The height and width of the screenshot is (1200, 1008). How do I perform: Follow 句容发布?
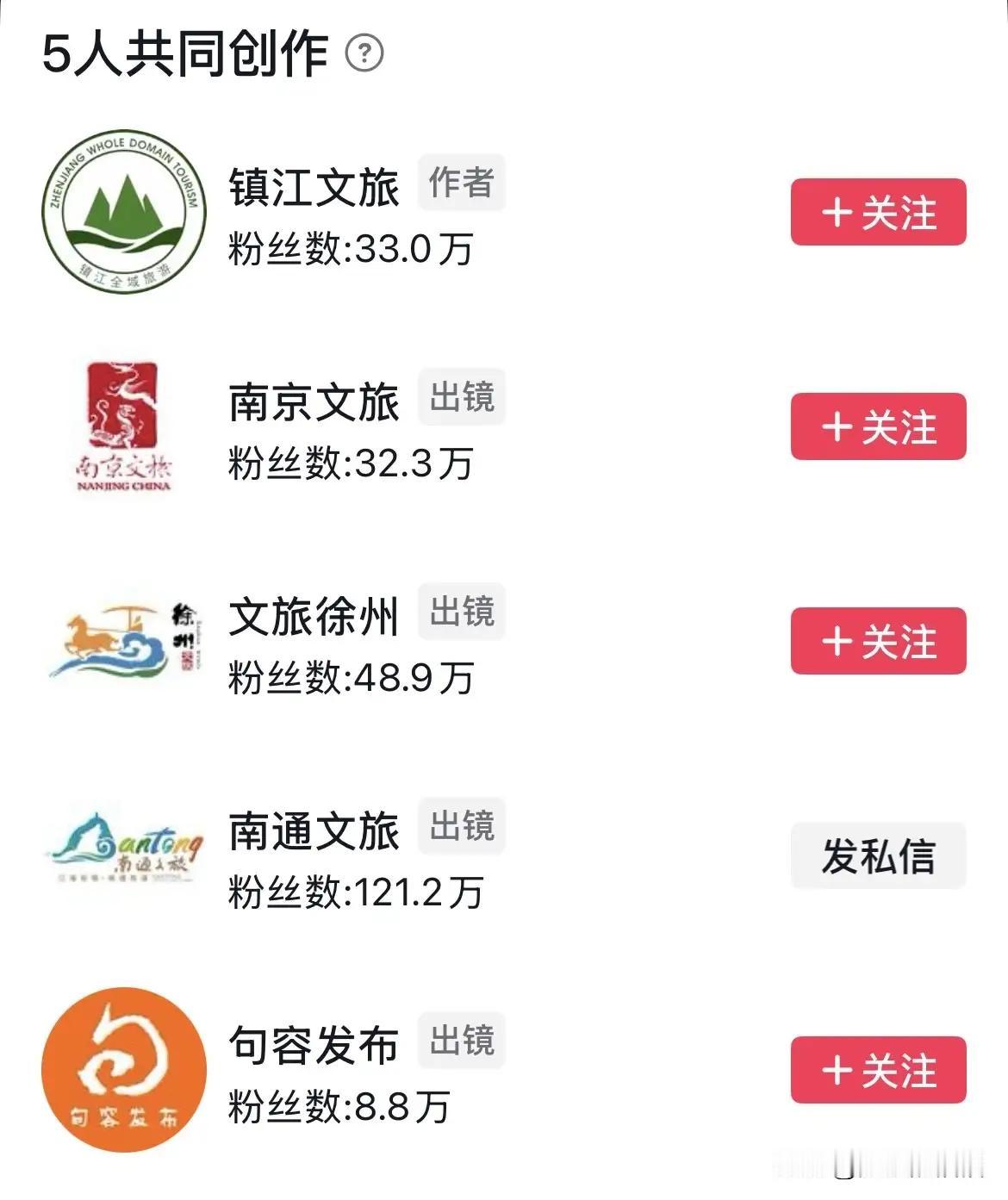878,1070
